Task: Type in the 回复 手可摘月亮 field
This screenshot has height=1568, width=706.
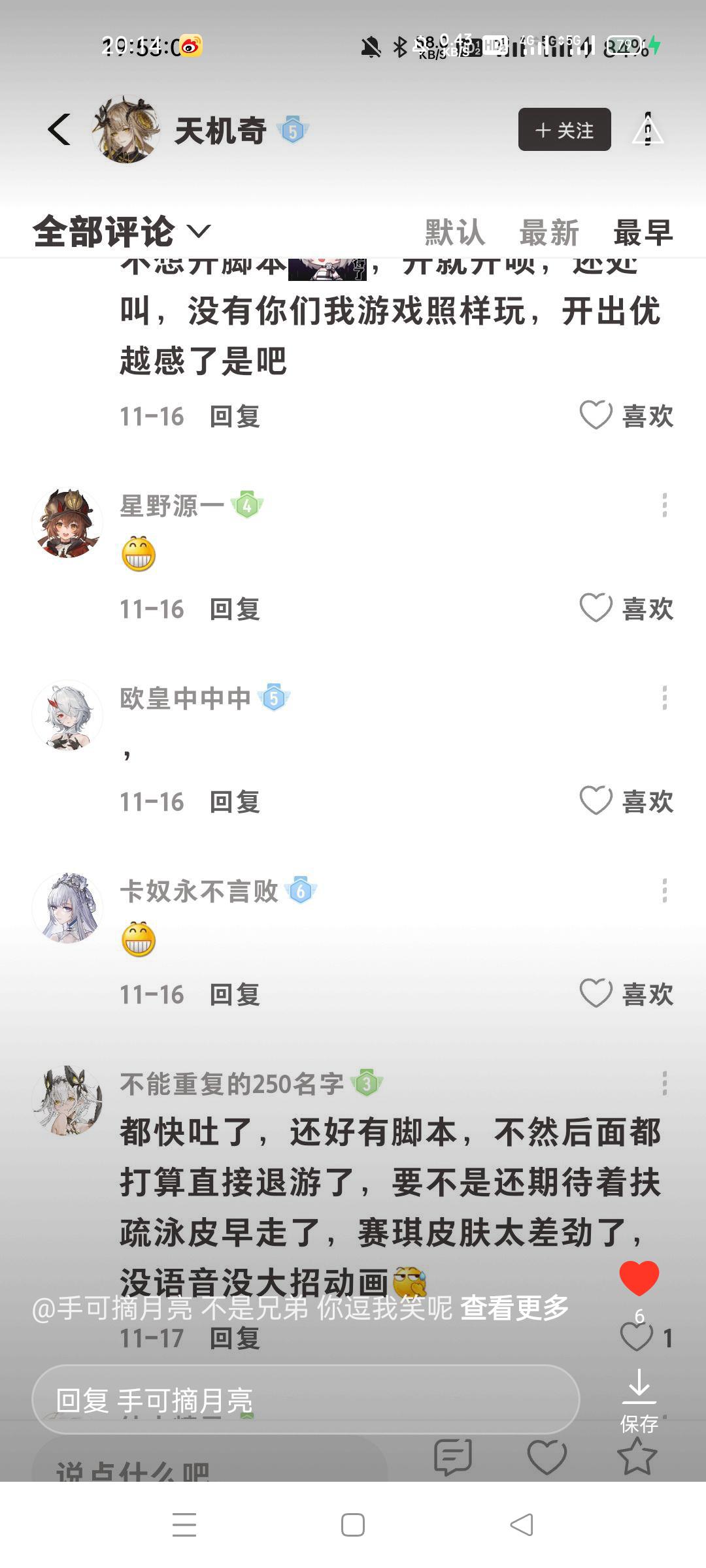Action: point(305,1400)
